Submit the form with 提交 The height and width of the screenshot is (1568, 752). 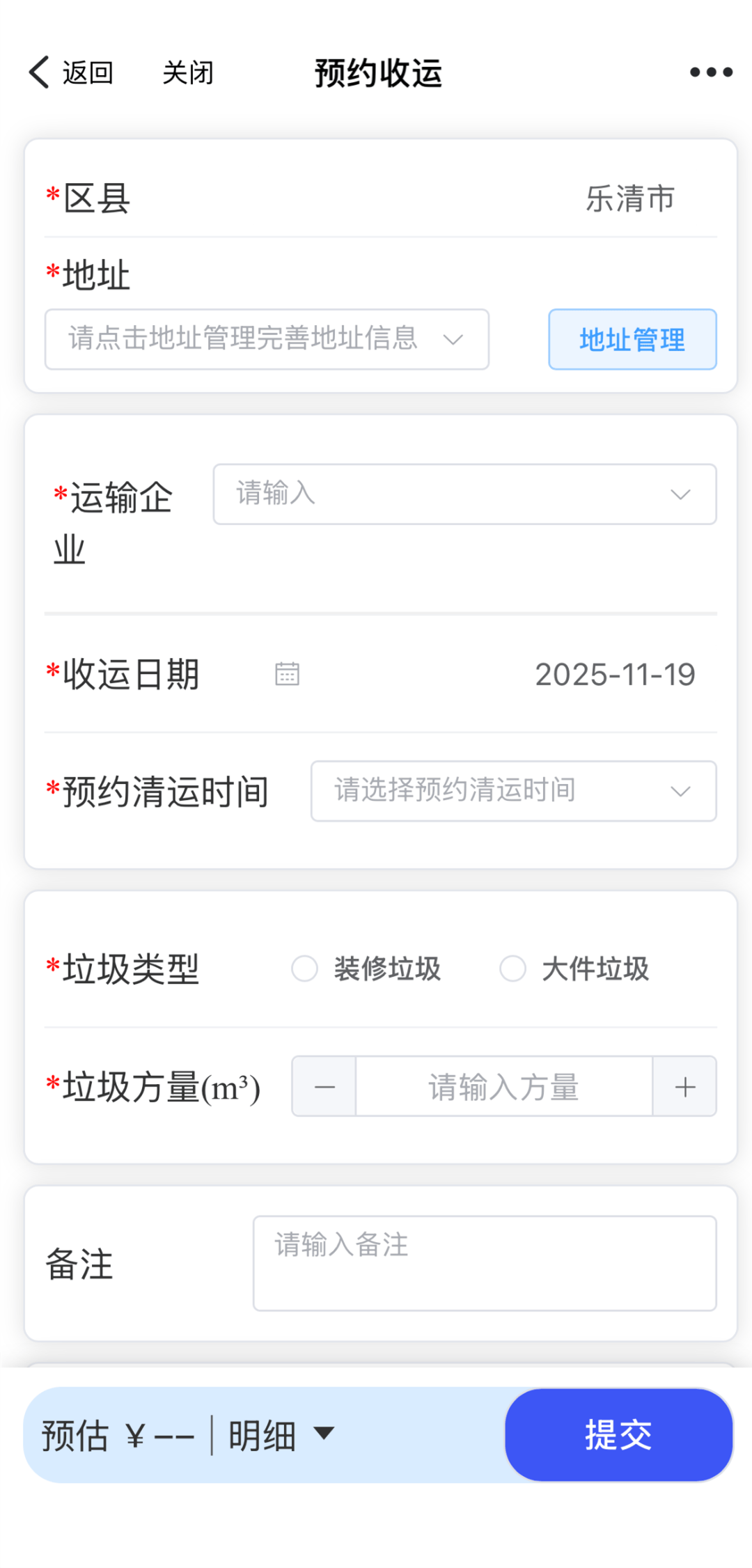(x=618, y=1436)
